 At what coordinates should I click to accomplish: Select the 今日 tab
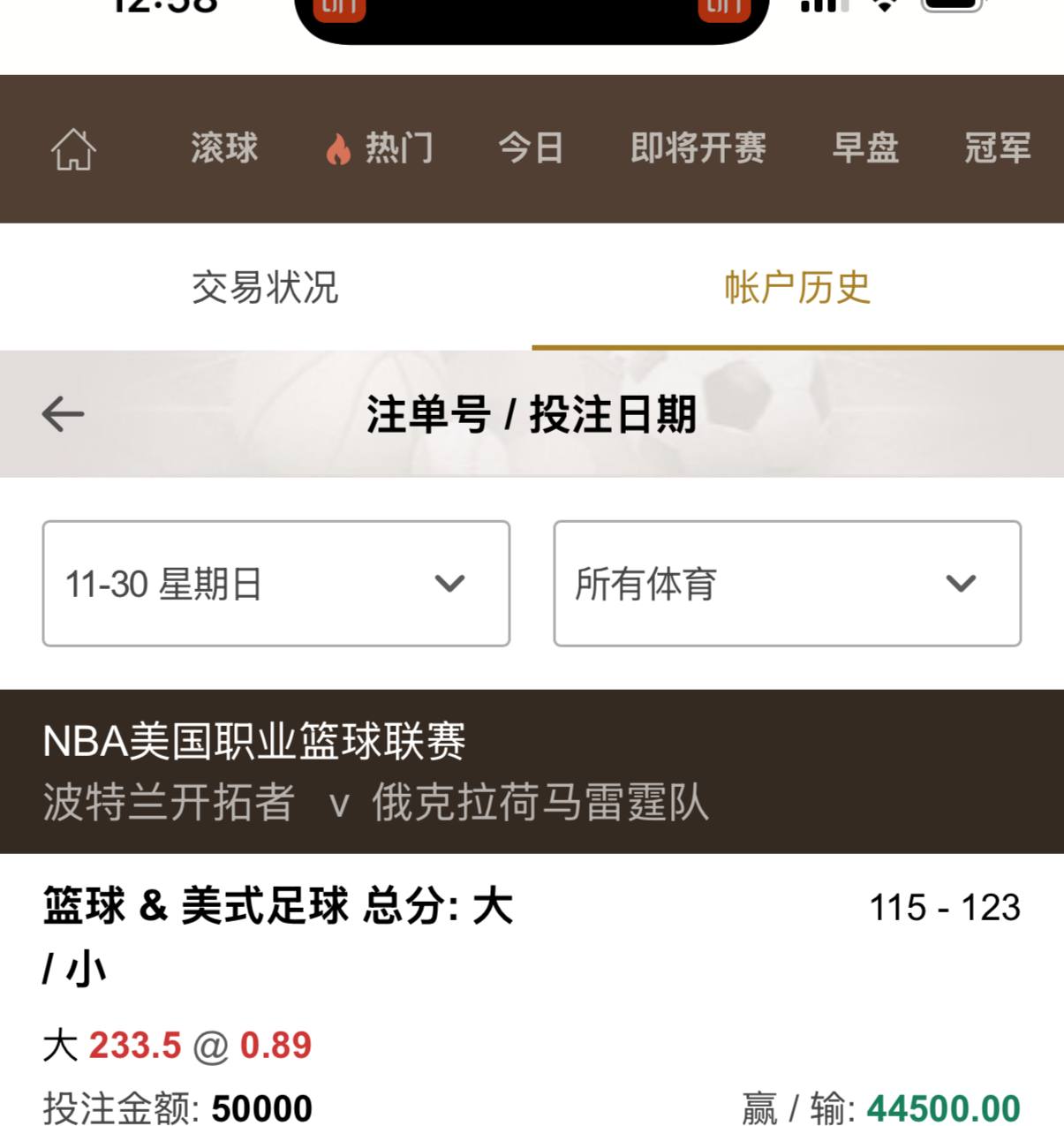tap(531, 148)
